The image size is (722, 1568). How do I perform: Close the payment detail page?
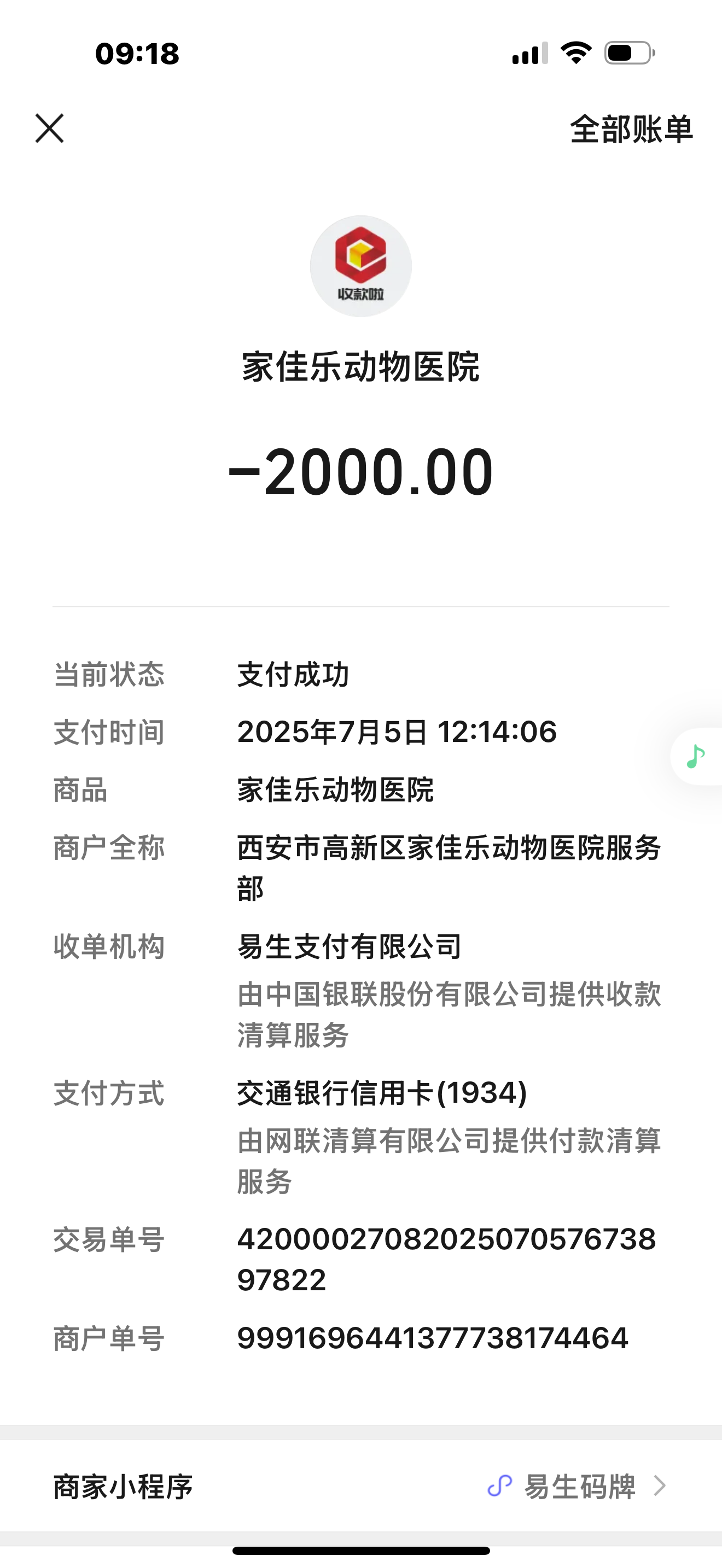click(49, 128)
